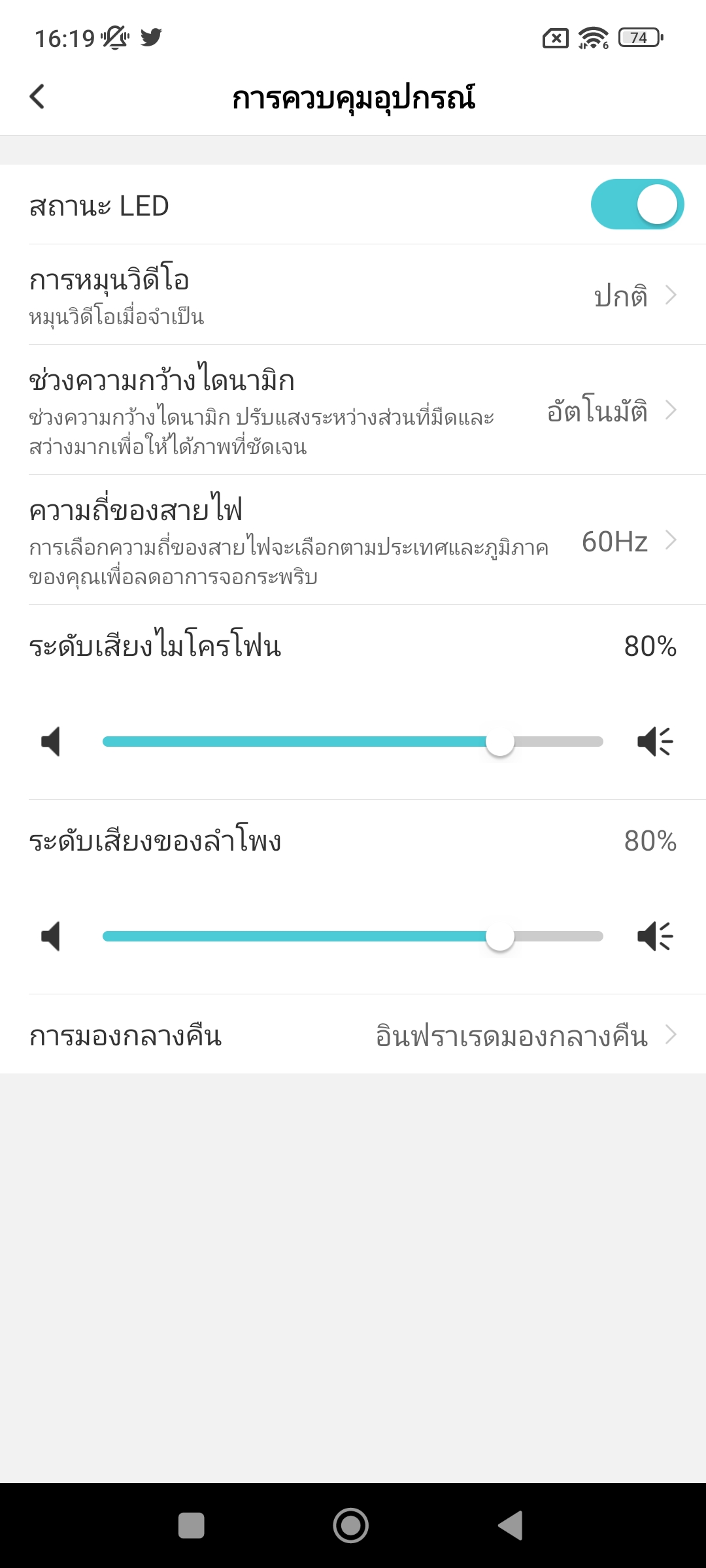This screenshot has height=1568, width=706.
Task: Tap the ระดับเสียงไมโครโฟน slider track
Action: [x=353, y=742]
